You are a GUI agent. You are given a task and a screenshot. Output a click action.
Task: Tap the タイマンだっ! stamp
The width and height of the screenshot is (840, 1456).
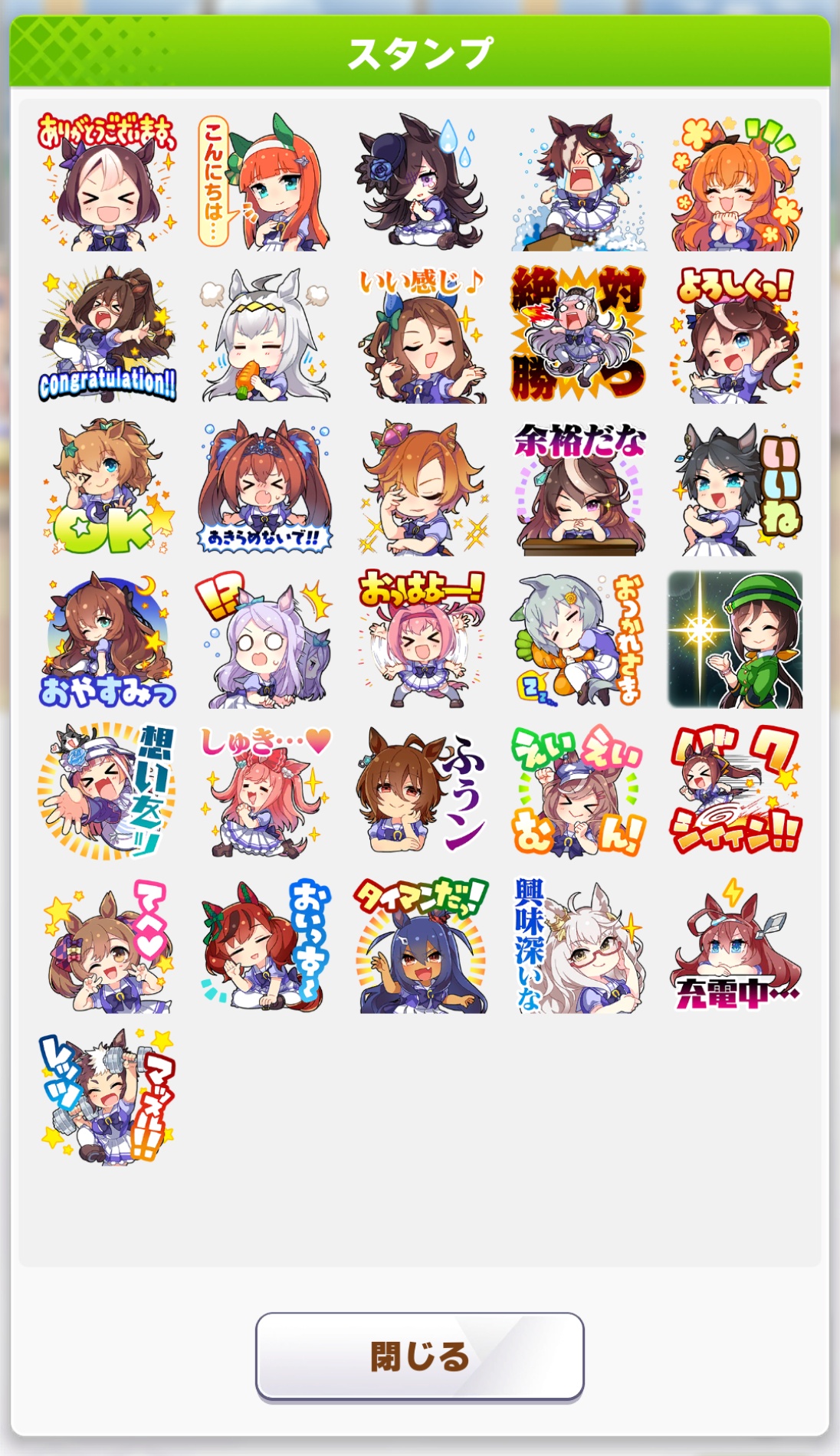coord(421,945)
